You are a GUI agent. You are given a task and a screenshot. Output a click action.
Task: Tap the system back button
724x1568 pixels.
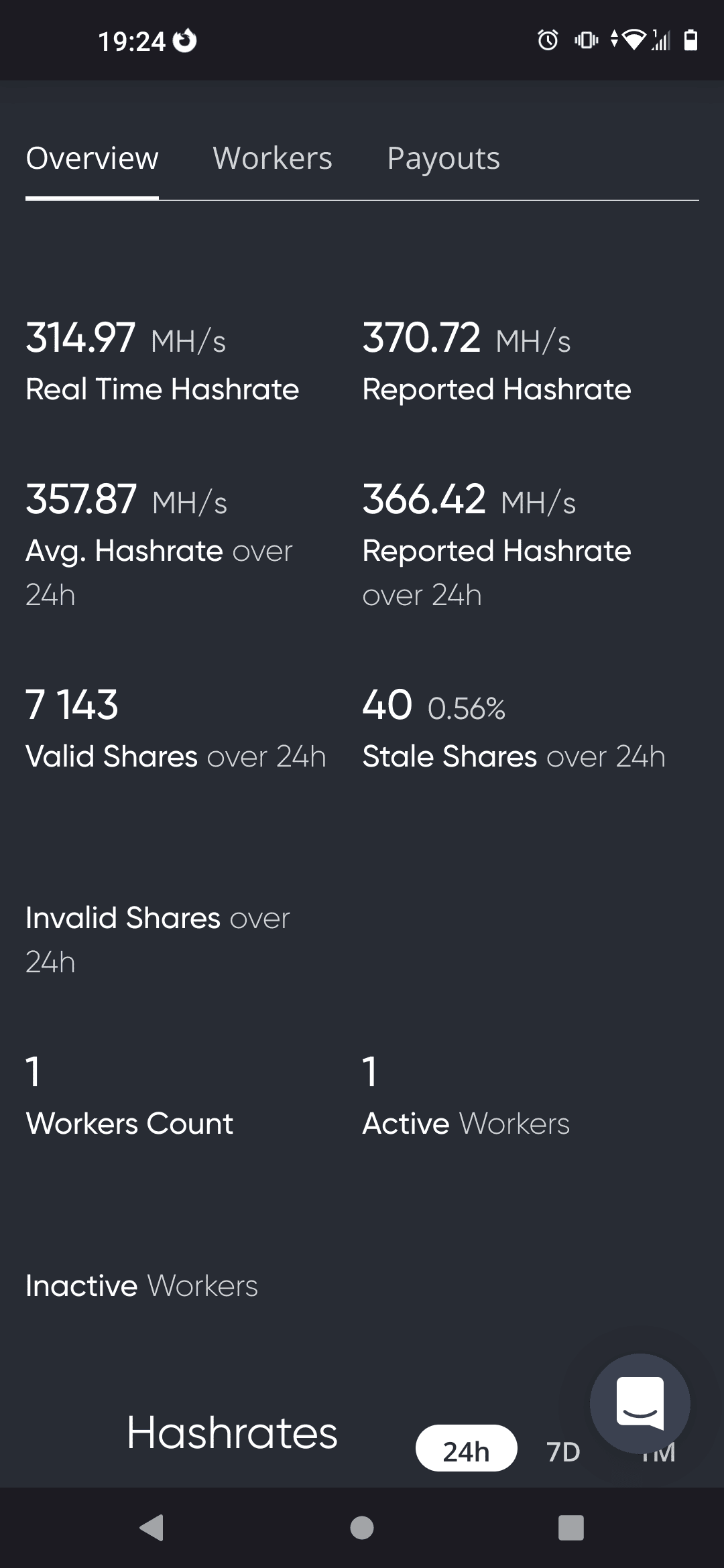(152, 1528)
